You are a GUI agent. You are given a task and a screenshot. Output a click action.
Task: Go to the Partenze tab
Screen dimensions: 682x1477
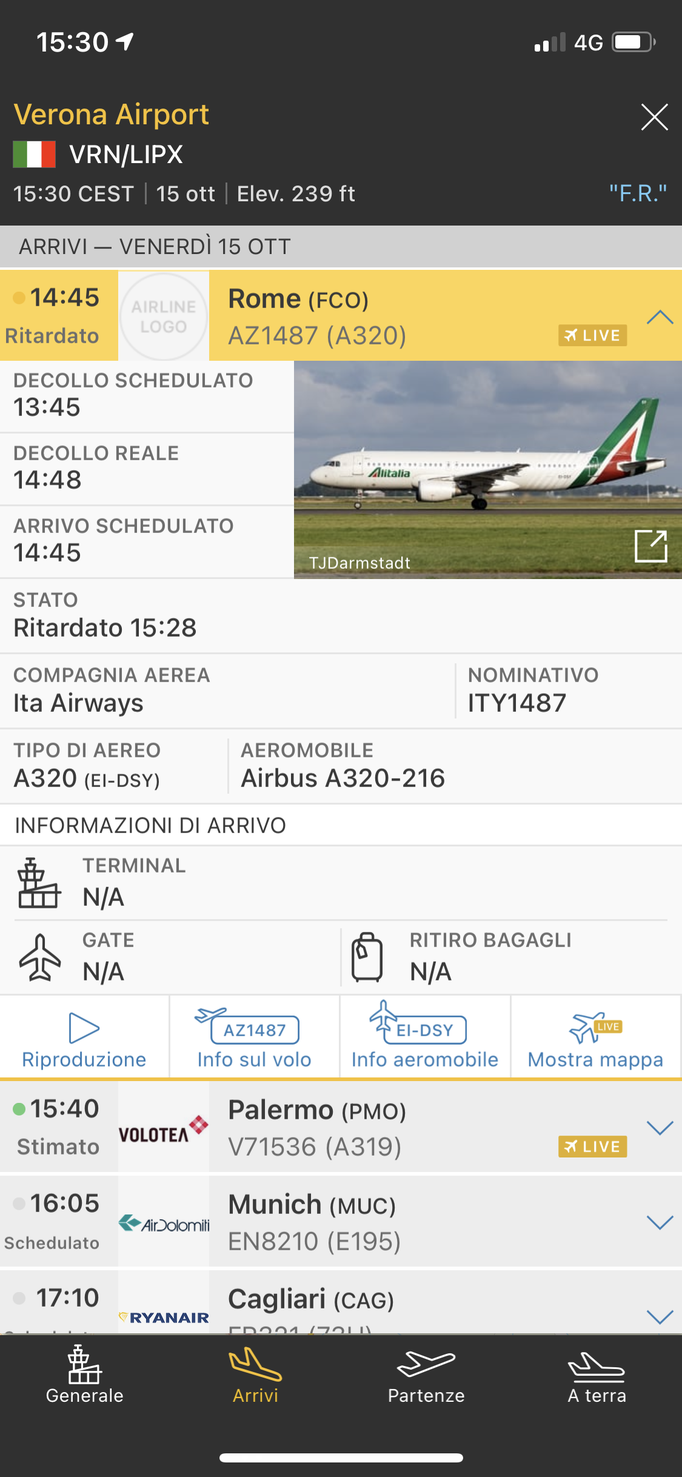[426, 1376]
